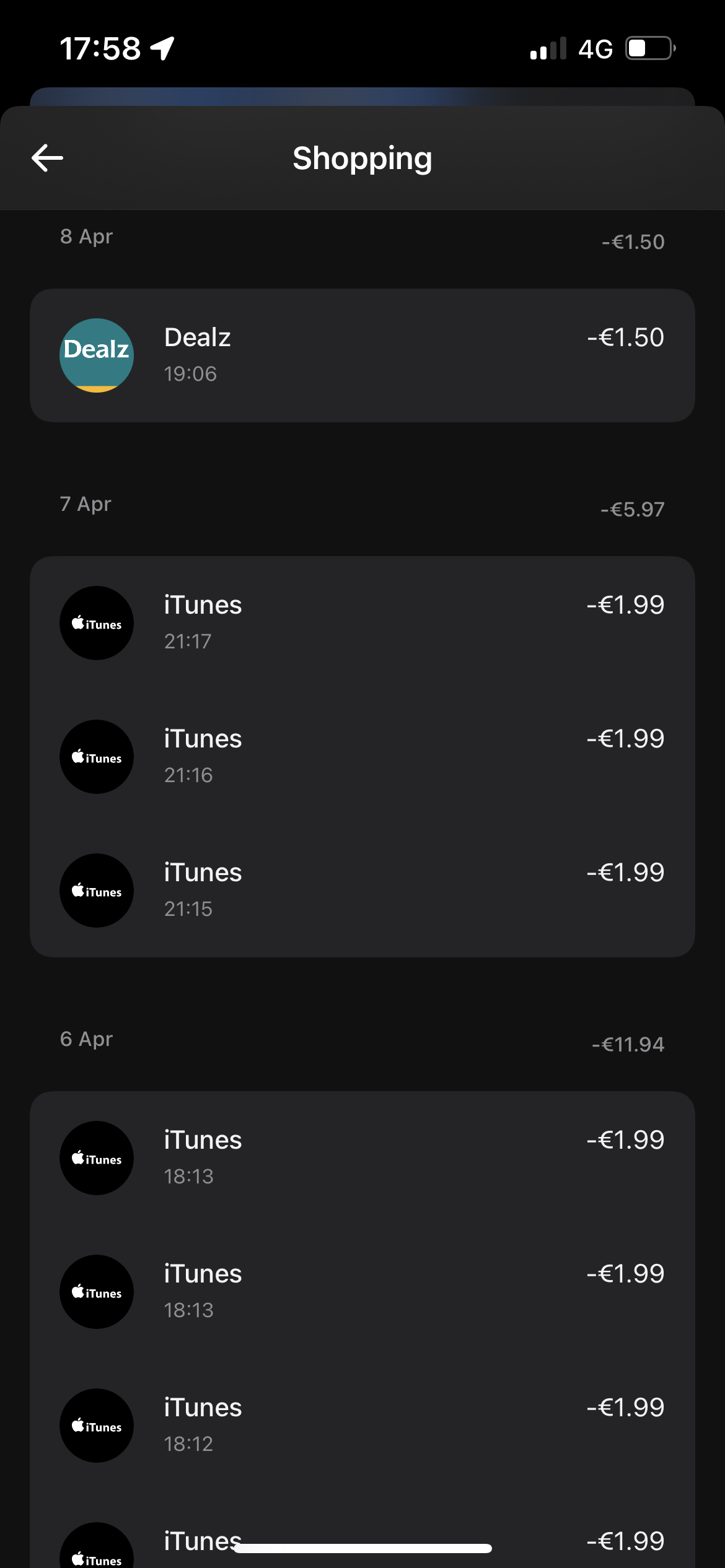Show details of iTunes payment at 18:12
The height and width of the screenshot is (1568, 725).
pyautogui.click(x=362, y=1426)
